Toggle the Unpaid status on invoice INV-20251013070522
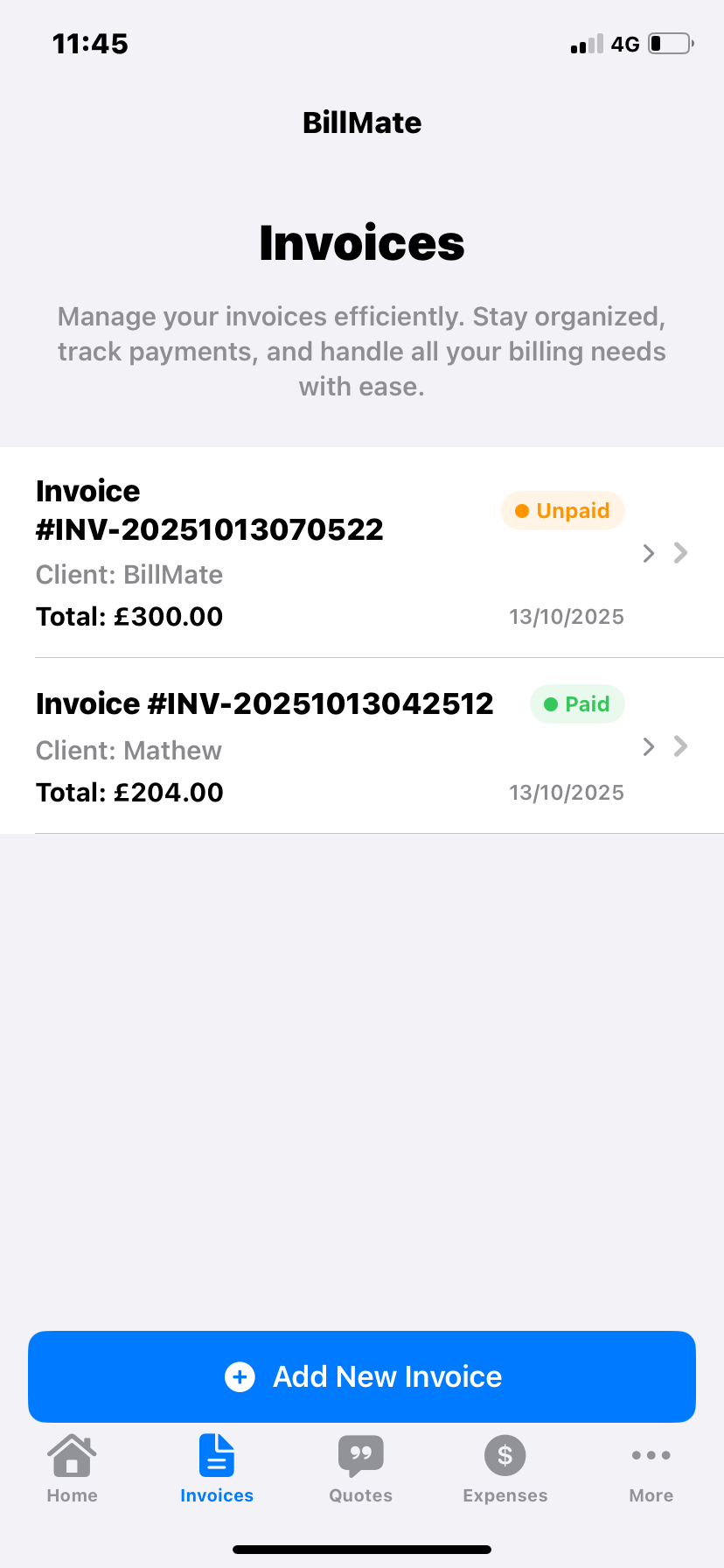 [x=562, y=510]
